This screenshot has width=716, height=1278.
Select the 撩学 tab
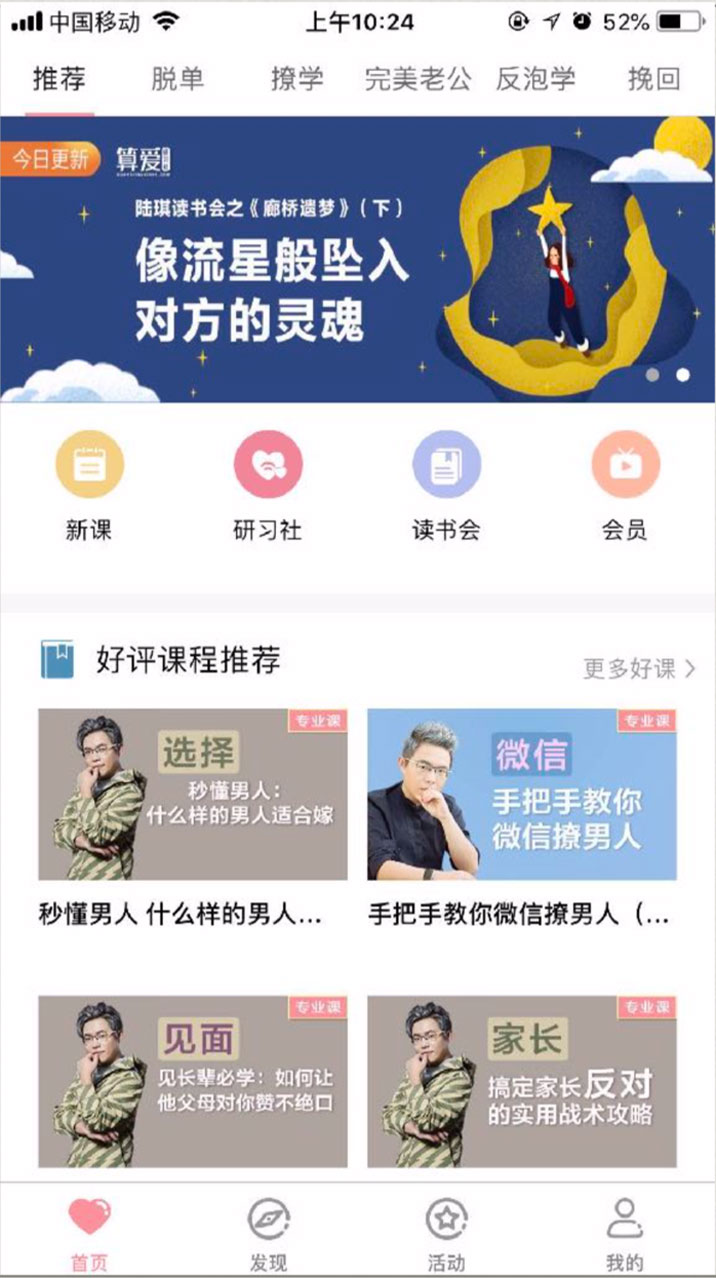[297, 80]
